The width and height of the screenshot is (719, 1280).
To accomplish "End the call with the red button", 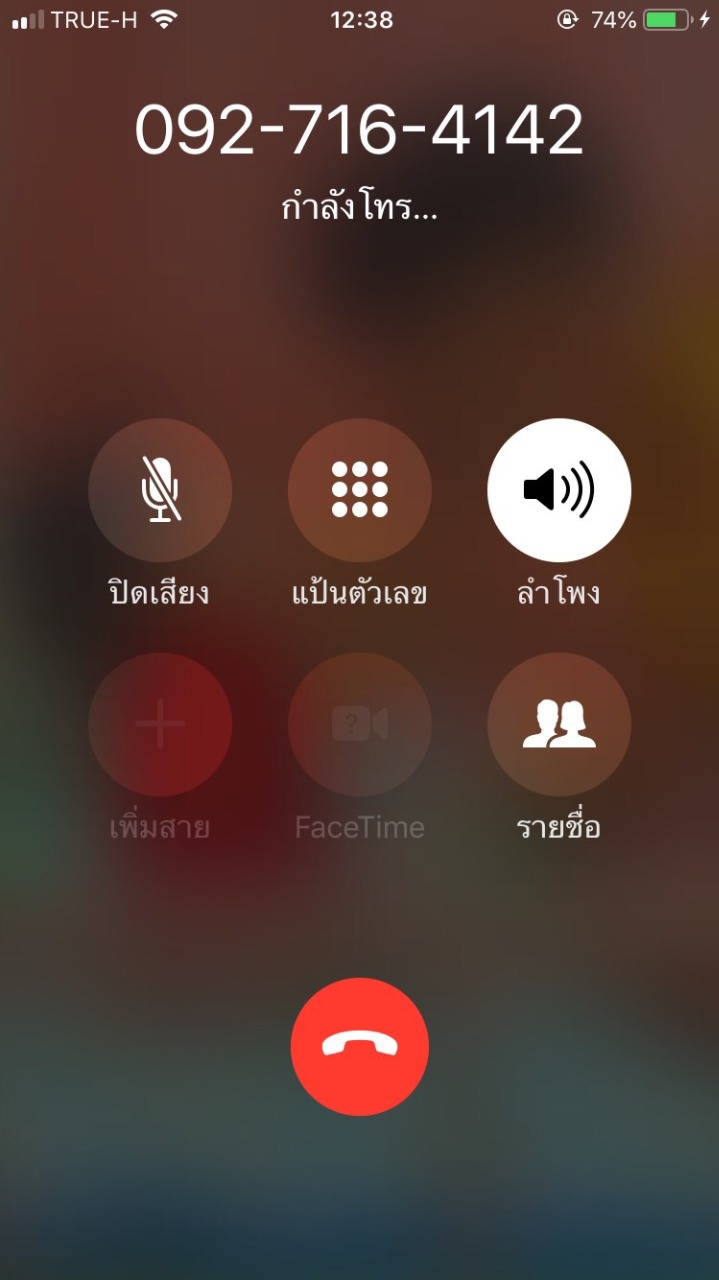I will click(x=359, y=1046).
